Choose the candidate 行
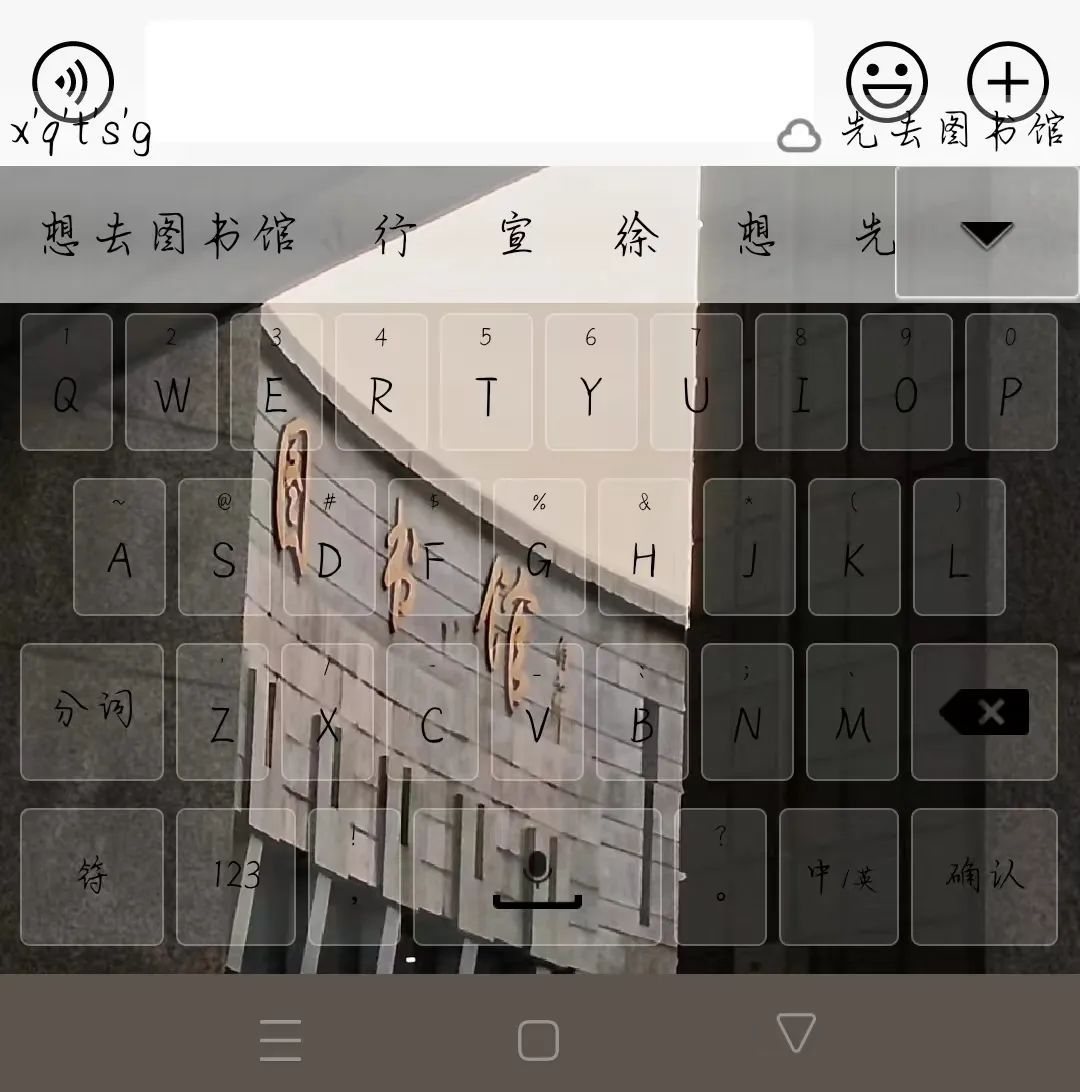The image size is (1080, 1092). (394, 235)
